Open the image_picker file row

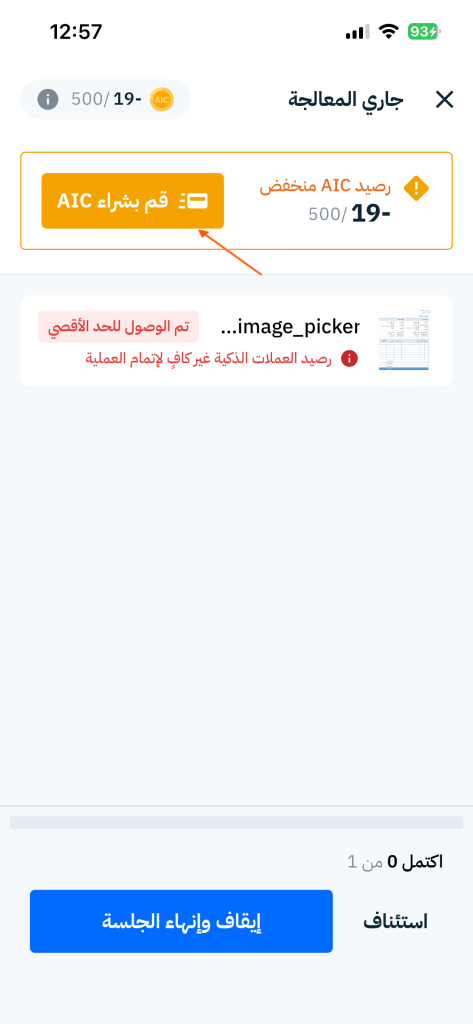tap(236, 340)
